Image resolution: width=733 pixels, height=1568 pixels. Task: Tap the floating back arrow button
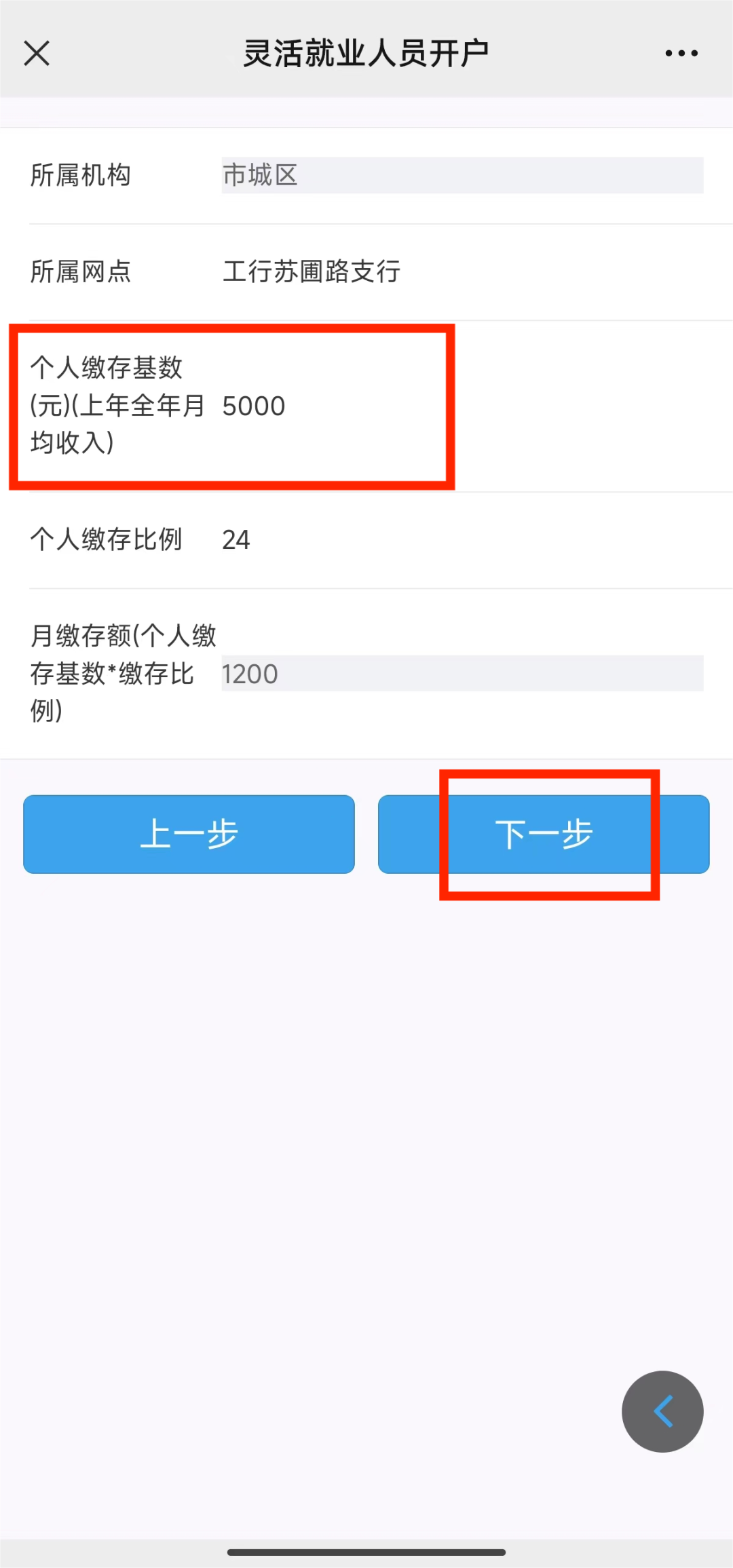662,1411
